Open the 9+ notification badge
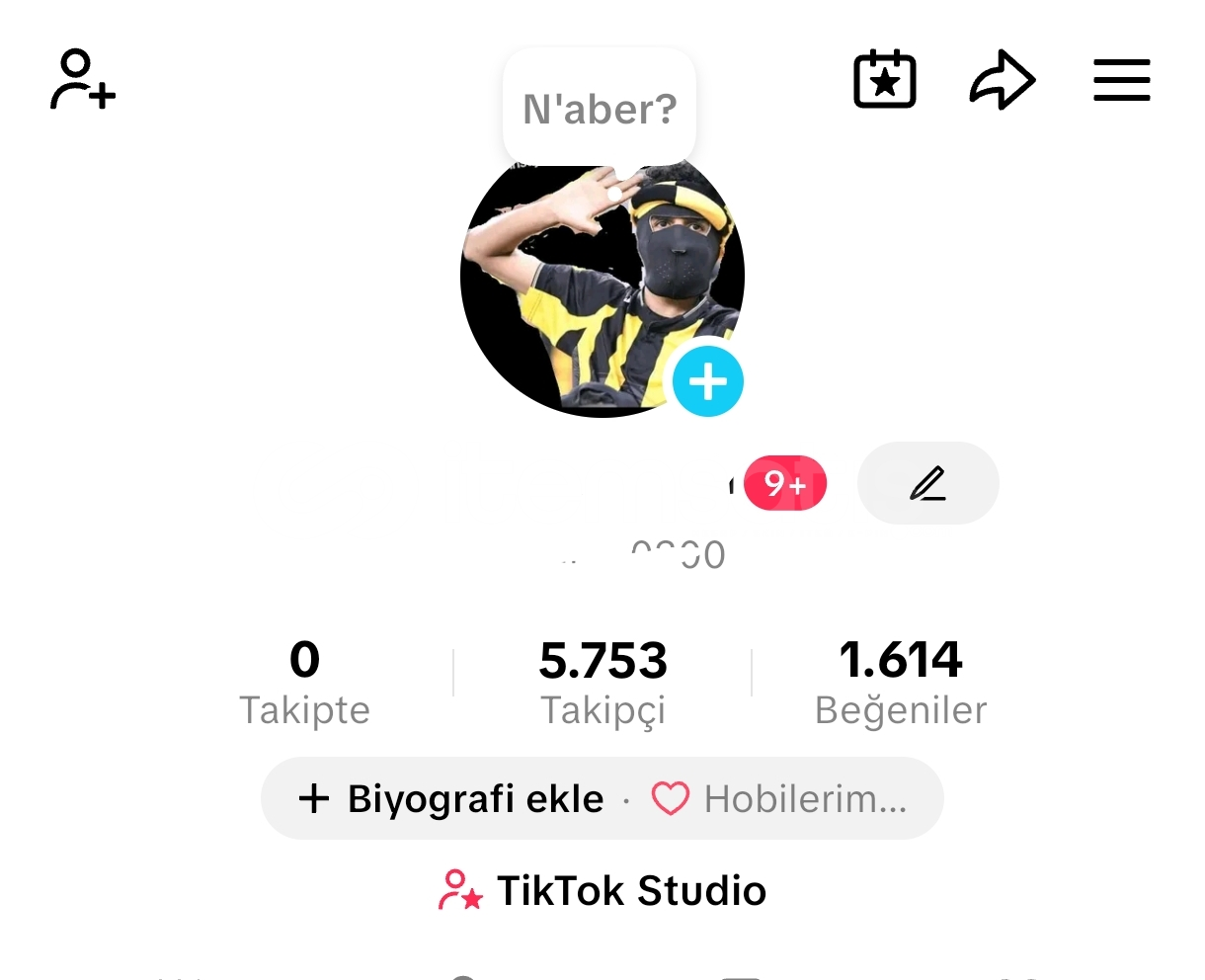The height and width of the screenshot is (980, 1205). pos(785,483)
